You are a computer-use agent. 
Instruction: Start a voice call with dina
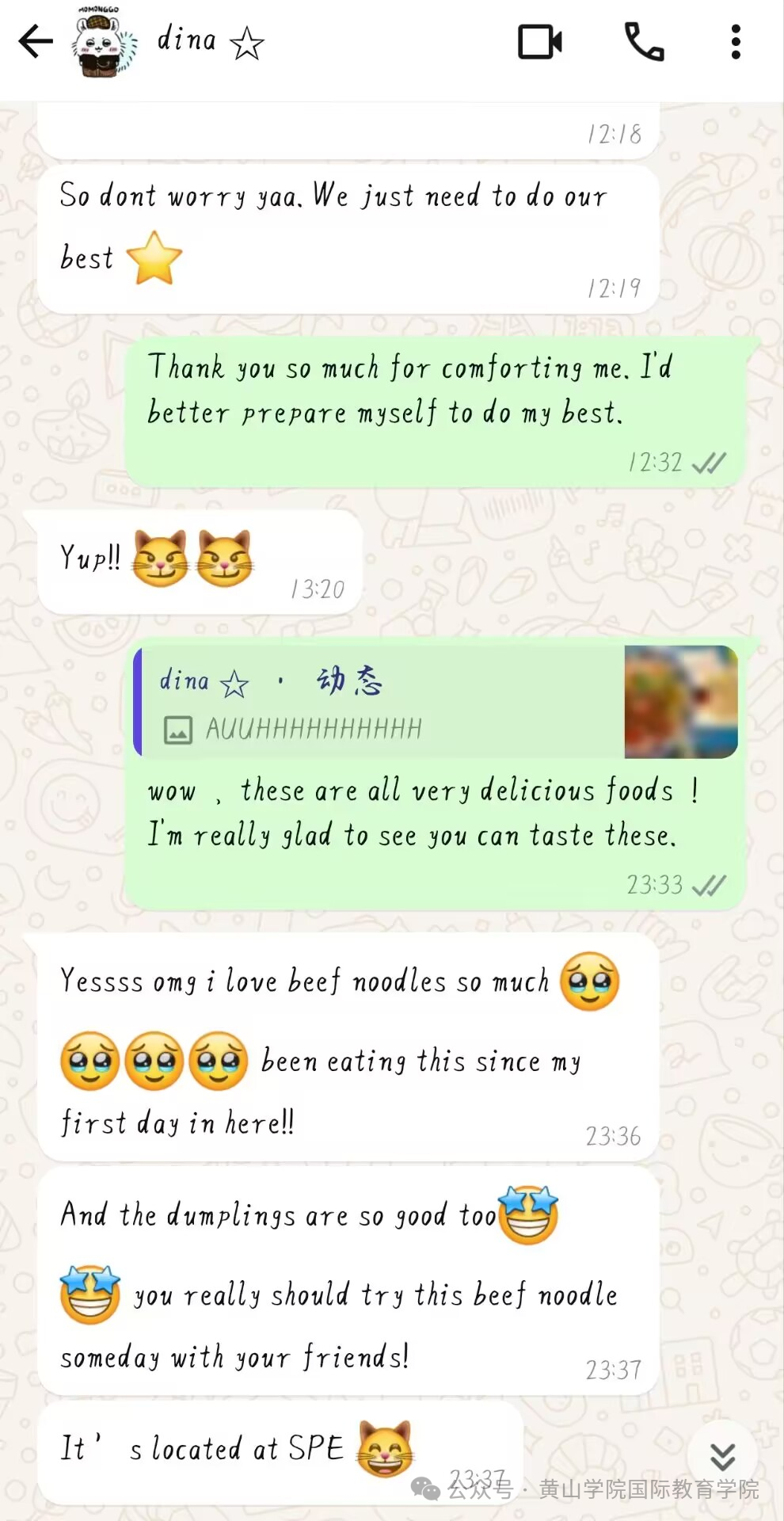pos(644,42)
